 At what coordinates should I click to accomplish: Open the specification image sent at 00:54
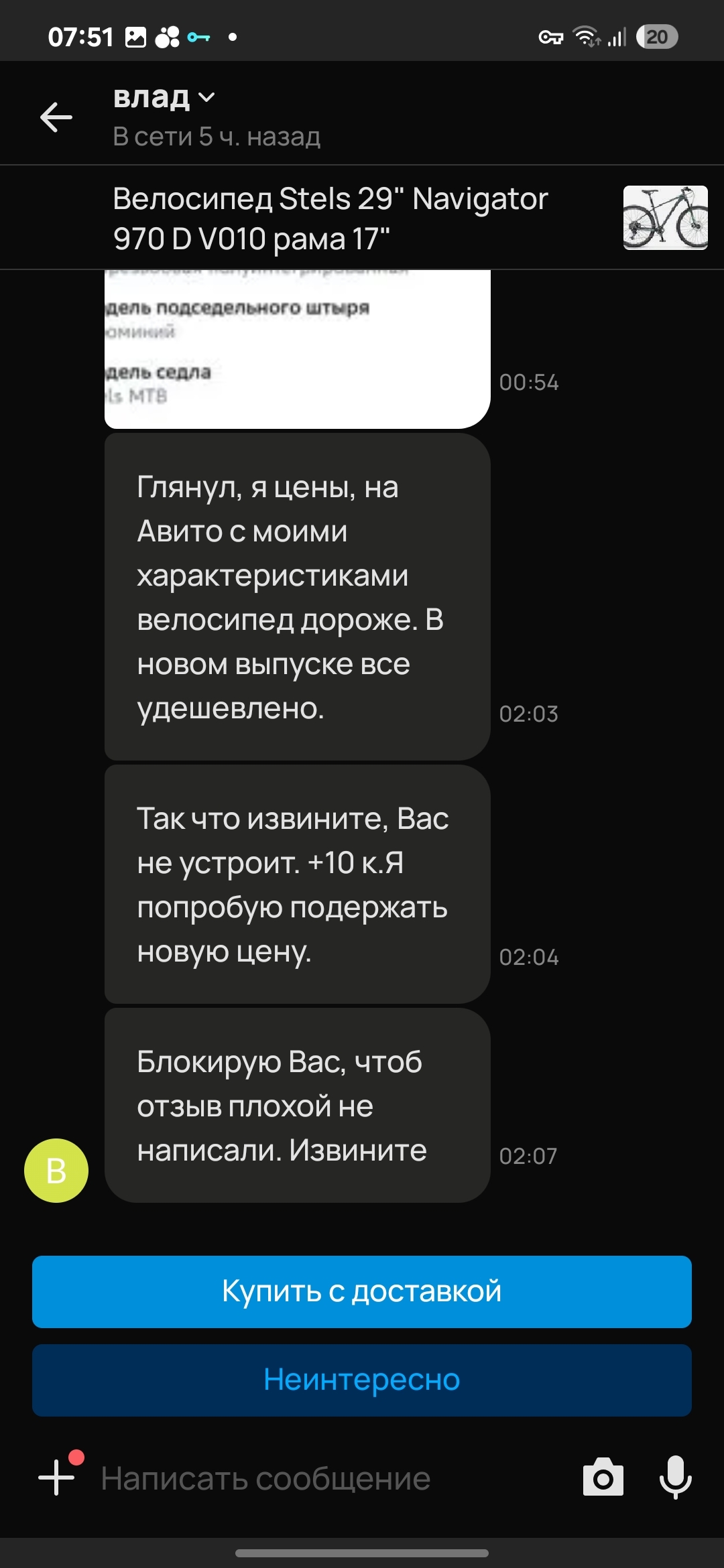(x=297, y=348)
